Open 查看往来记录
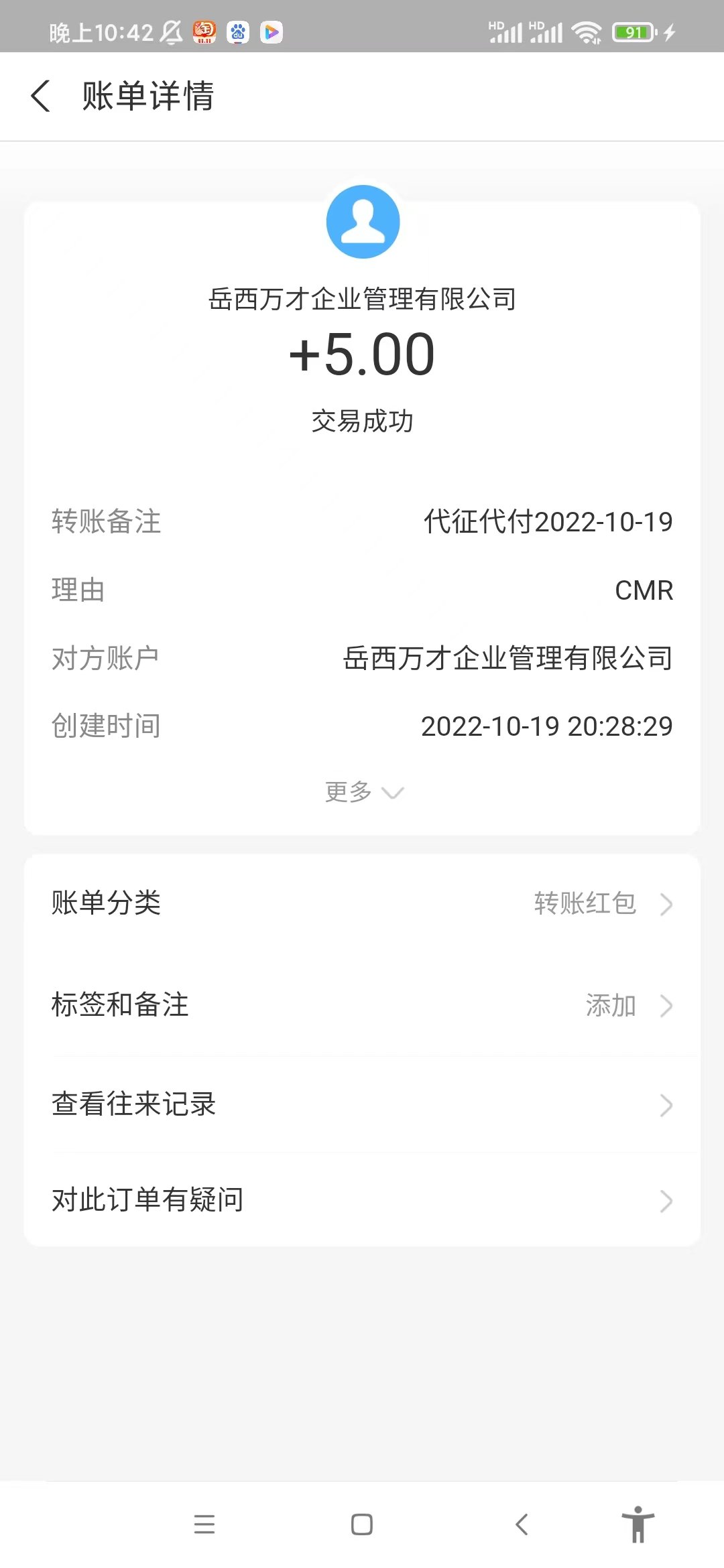Viewport: 724px width, 1568px height. pyautogui.click(x=362, y=1104)
